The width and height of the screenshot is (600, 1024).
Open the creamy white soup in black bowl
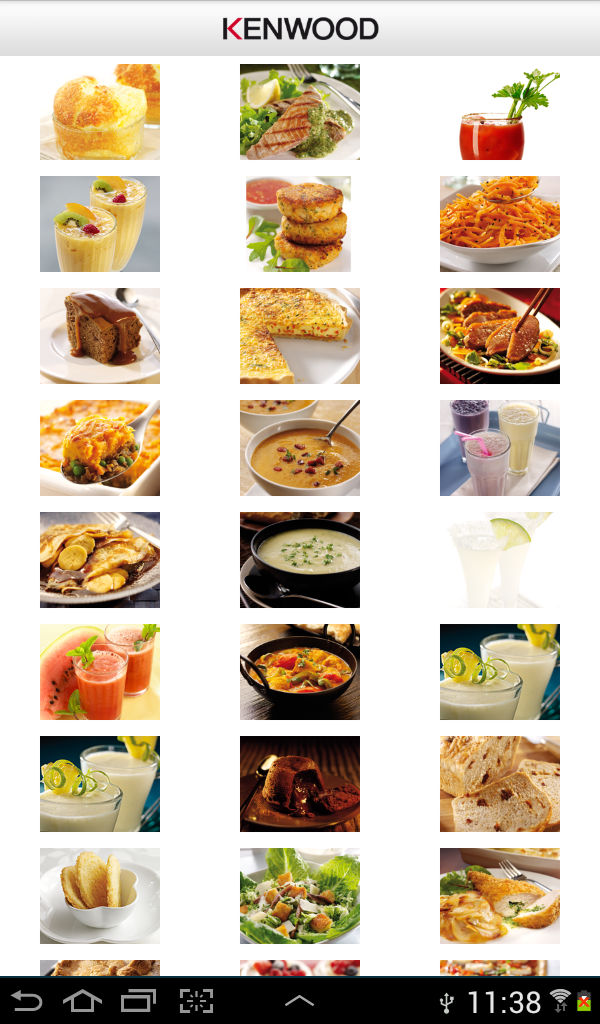point(300,560)
